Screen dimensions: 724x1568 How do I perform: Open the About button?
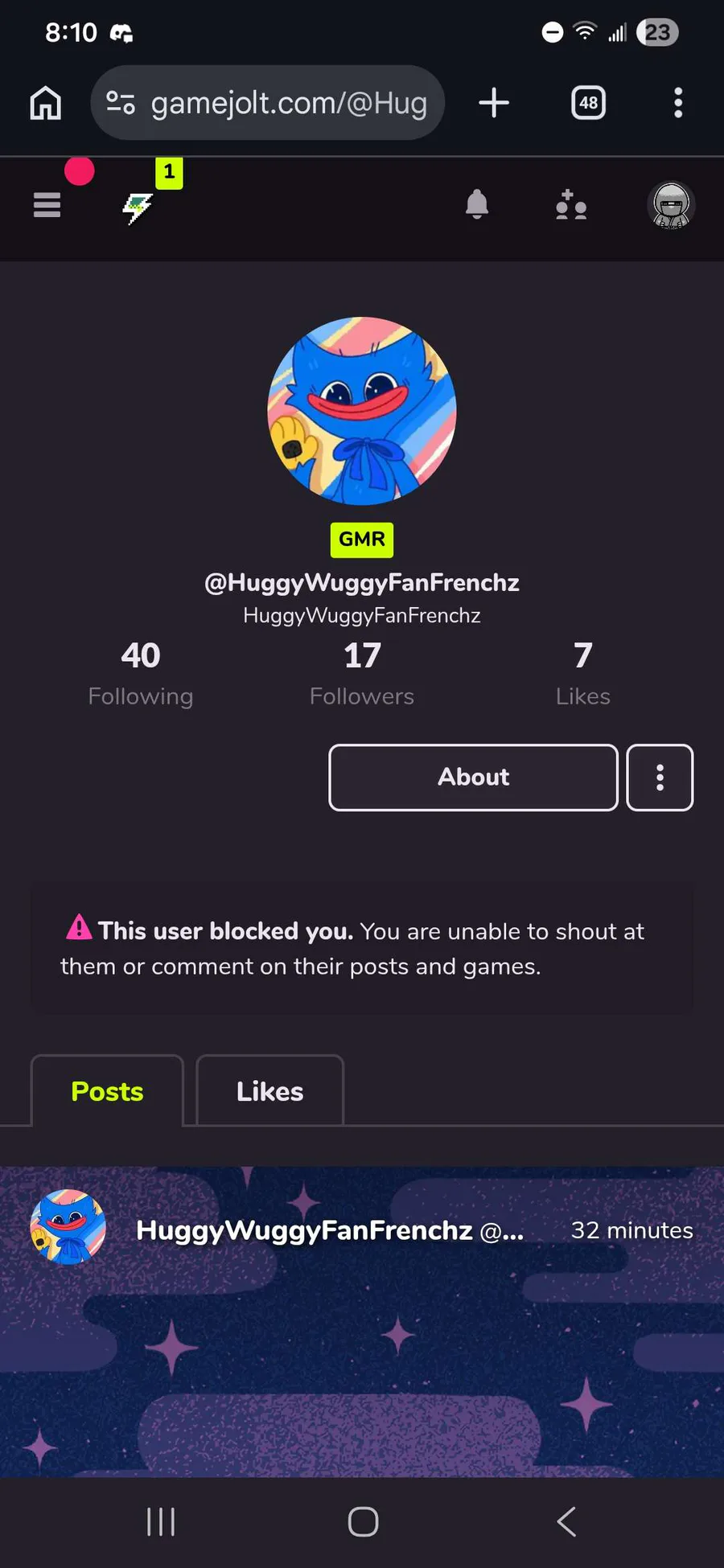(473, 778)
